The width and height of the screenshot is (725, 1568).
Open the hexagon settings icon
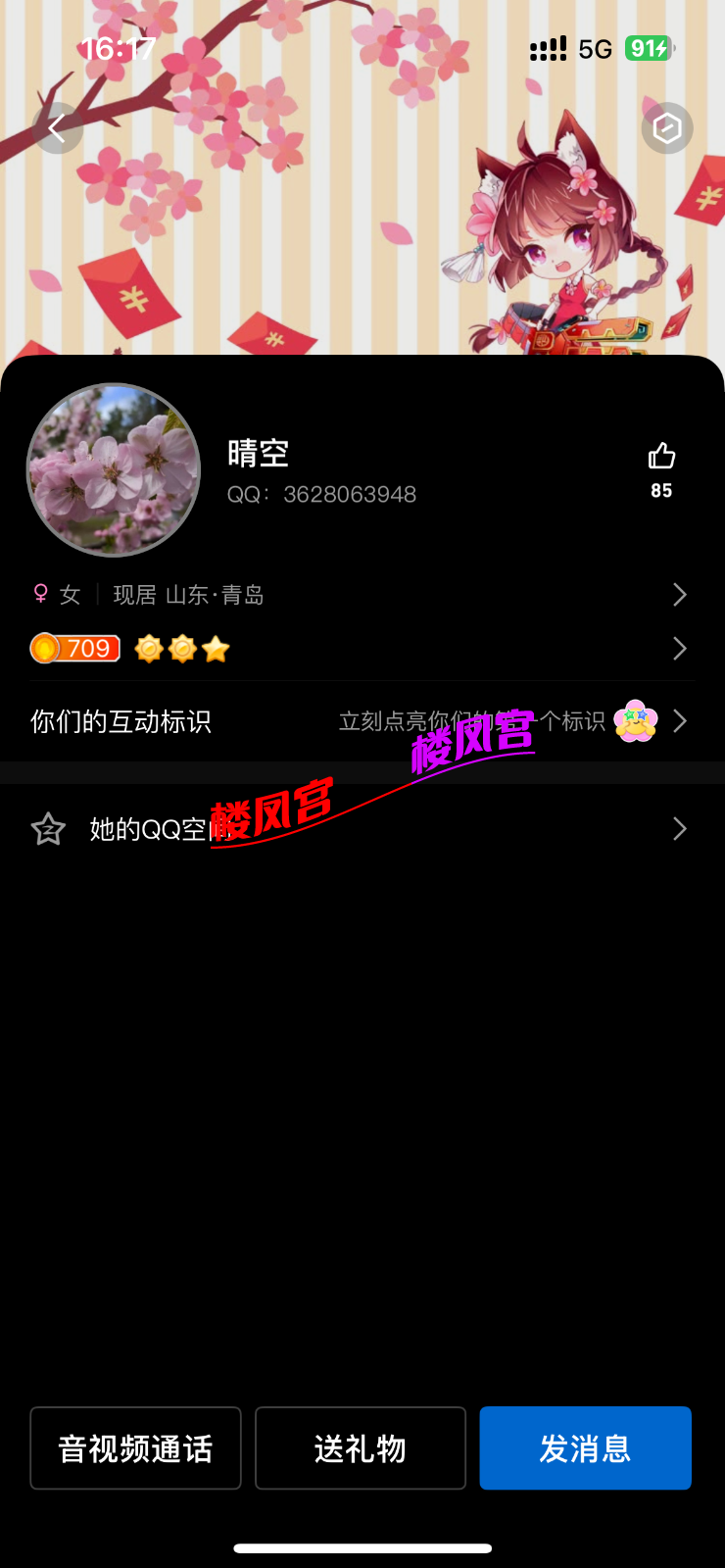tap(667, 128)
